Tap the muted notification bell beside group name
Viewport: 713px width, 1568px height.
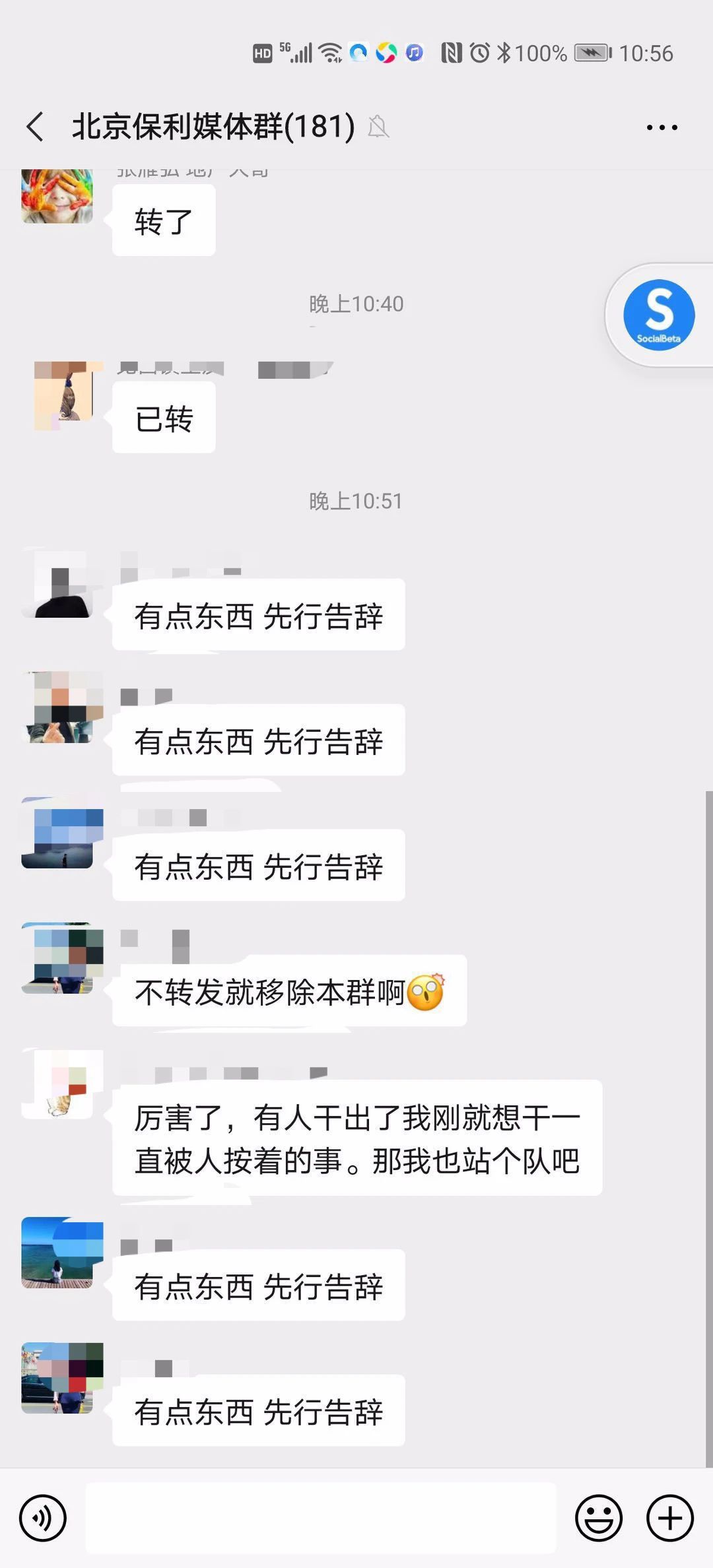378,127
